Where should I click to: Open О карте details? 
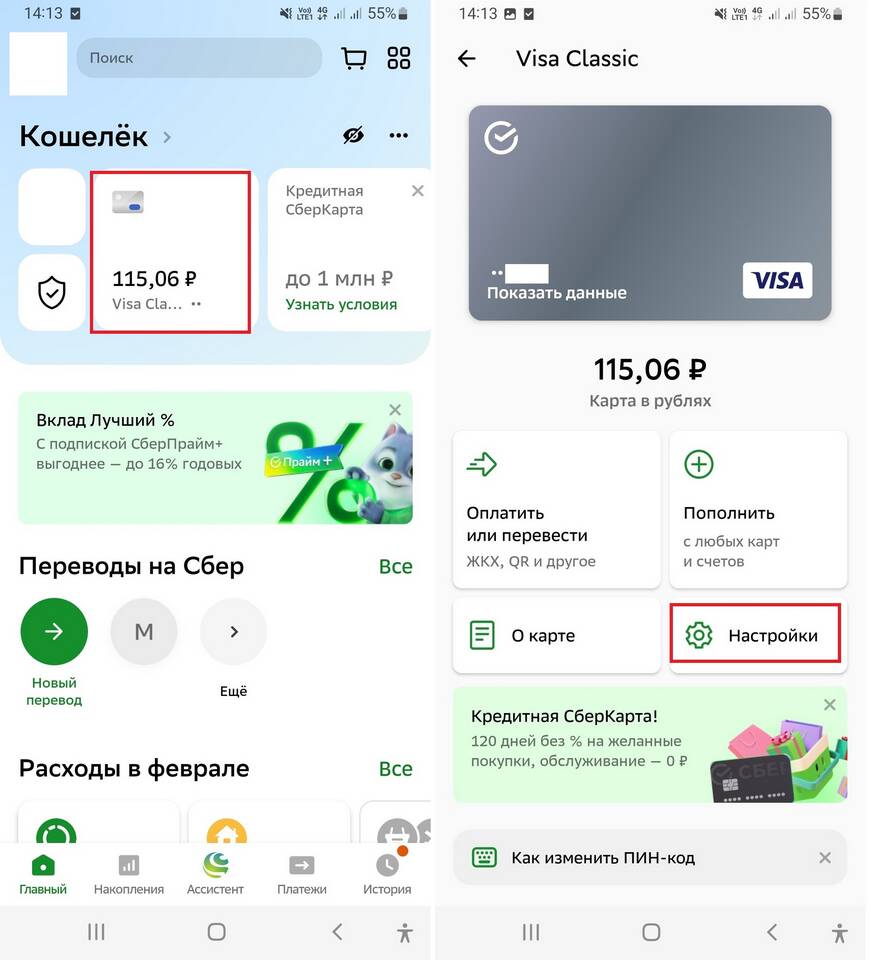pos(556,635)
